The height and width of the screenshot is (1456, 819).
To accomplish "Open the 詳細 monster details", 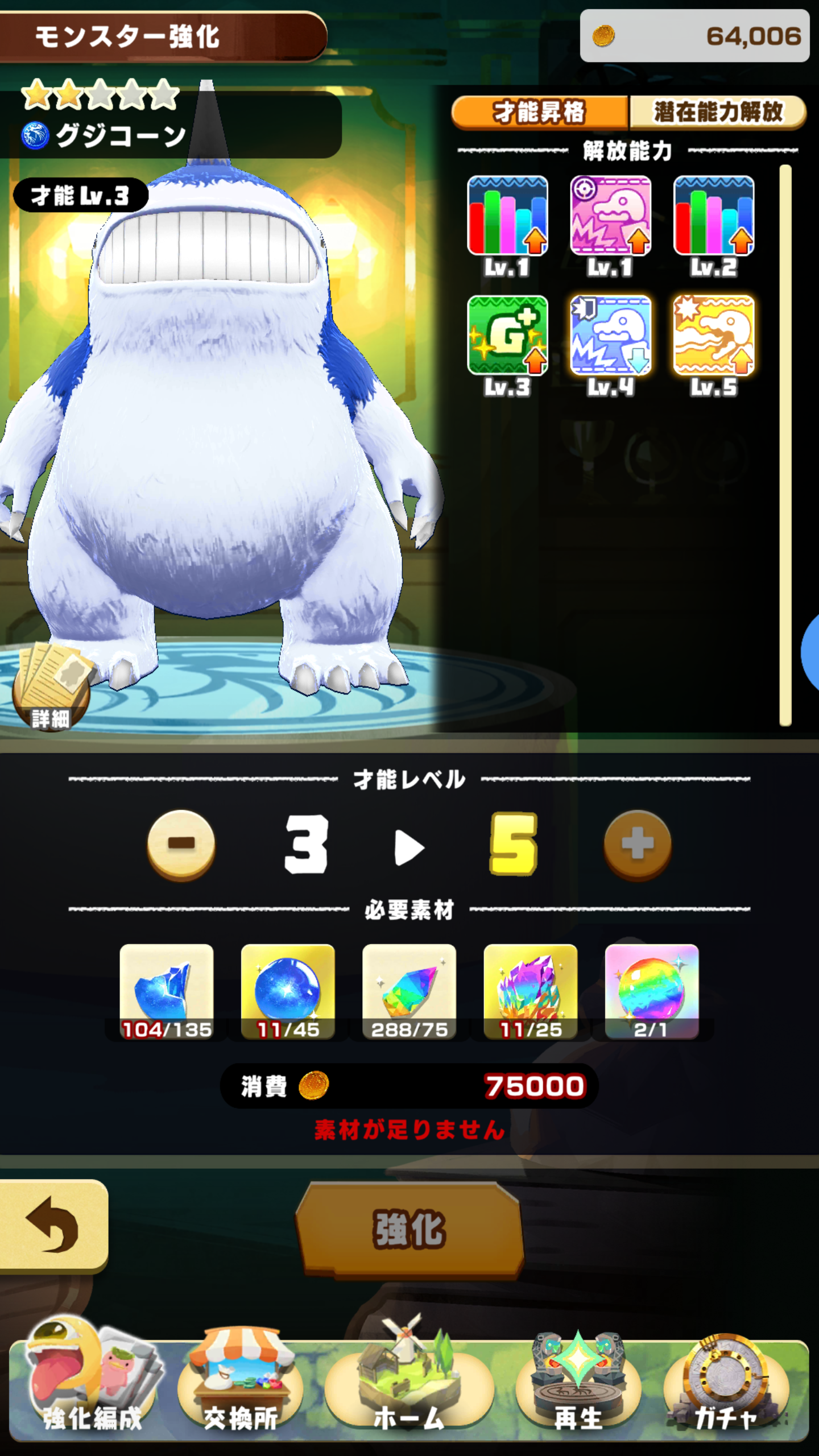I will [51, 689].
